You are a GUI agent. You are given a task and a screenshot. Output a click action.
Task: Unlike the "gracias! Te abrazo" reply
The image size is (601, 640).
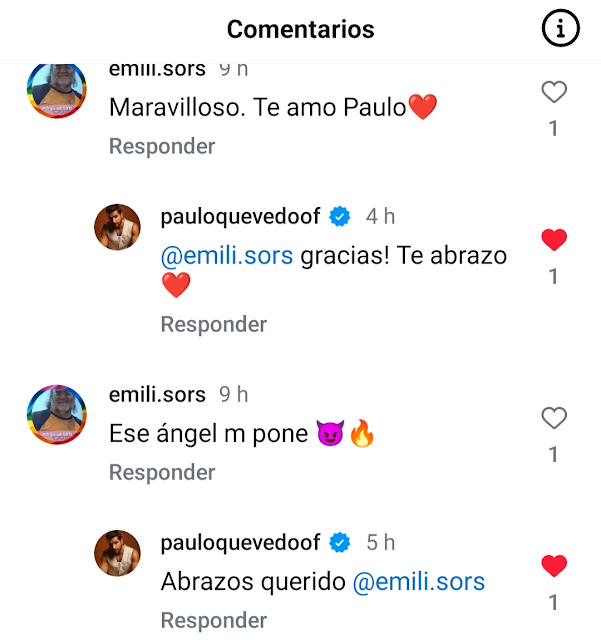[553, 240]
